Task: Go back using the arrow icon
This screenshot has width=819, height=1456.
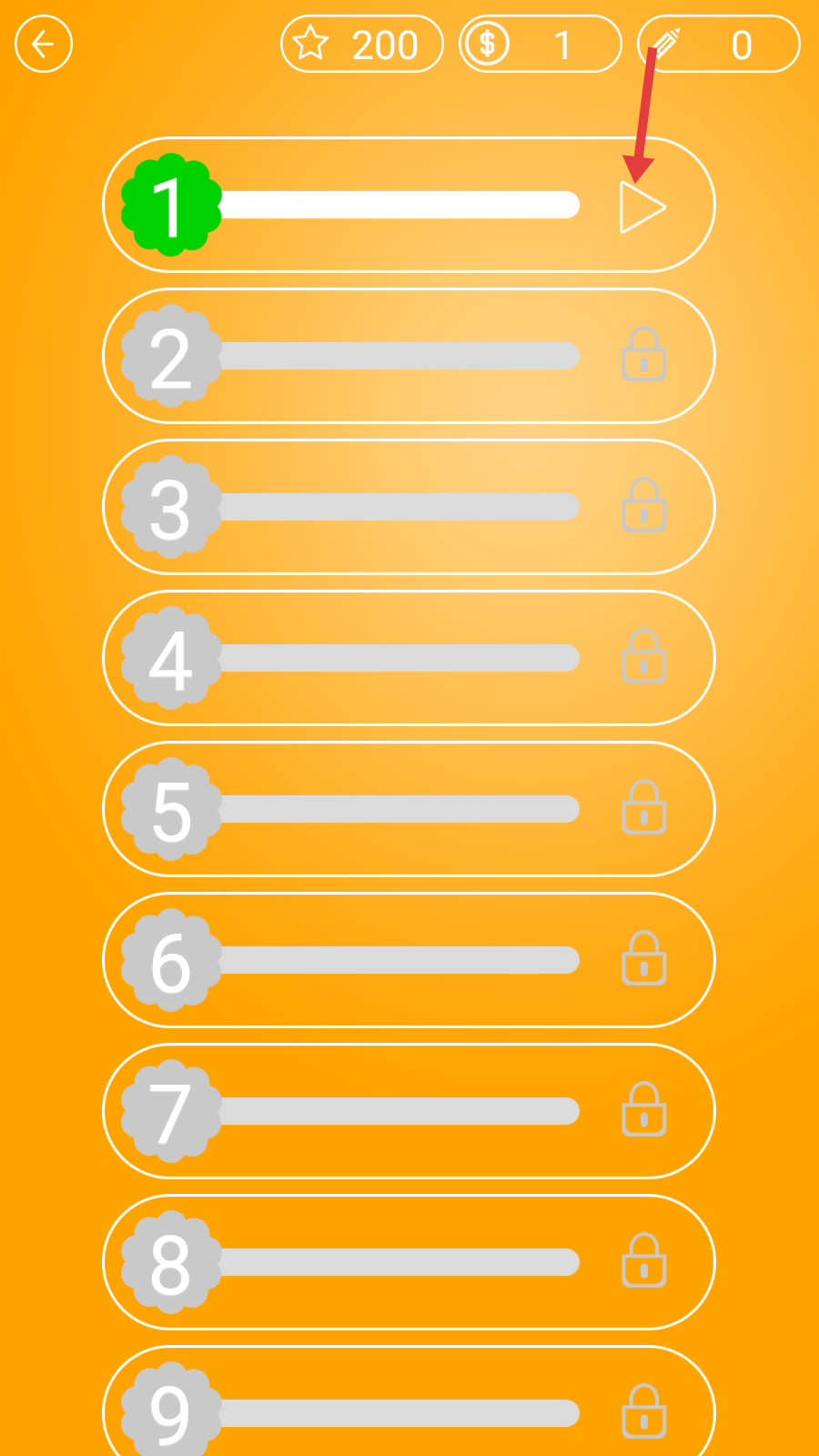Action: click(43, 44)
